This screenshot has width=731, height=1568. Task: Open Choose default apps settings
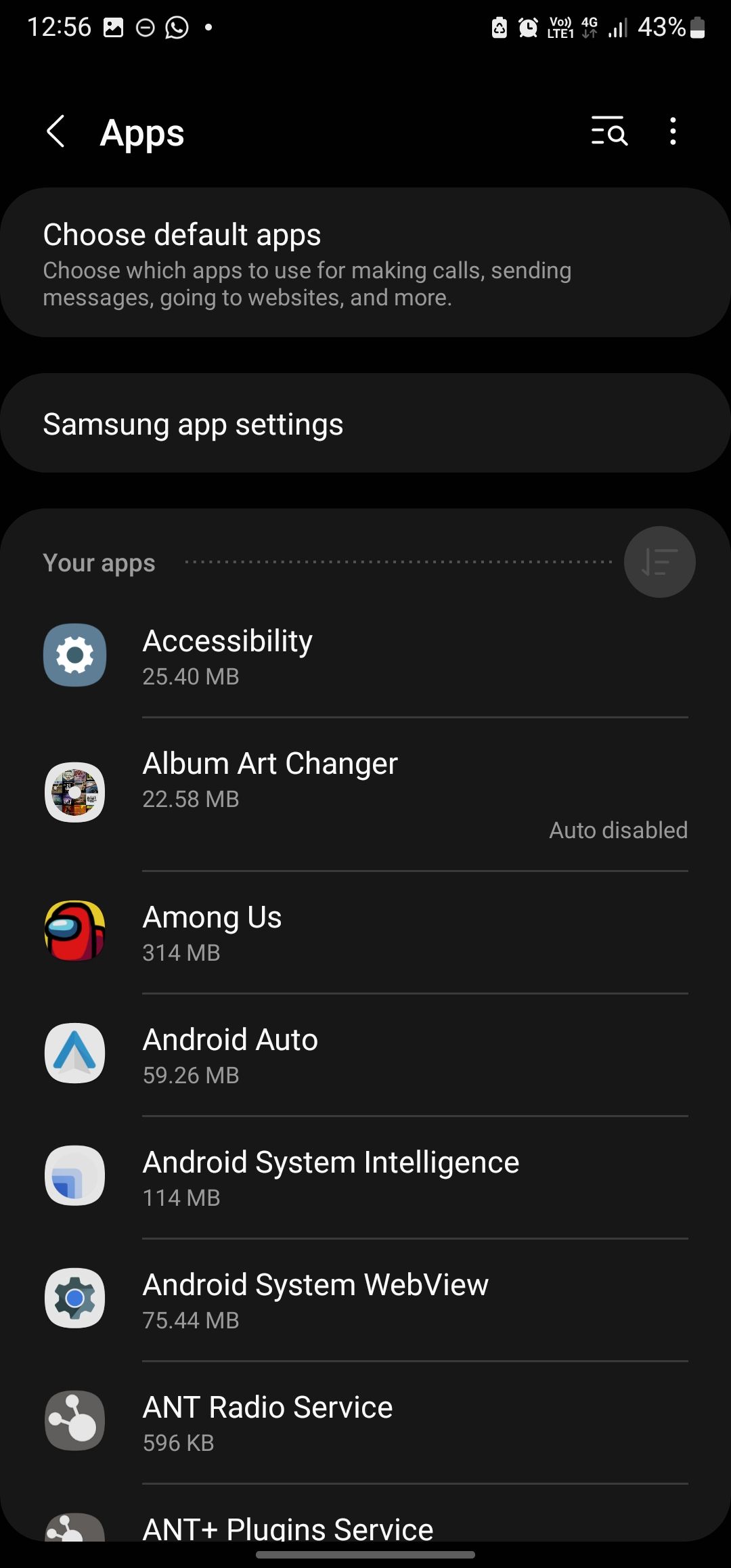pos(365,263)
